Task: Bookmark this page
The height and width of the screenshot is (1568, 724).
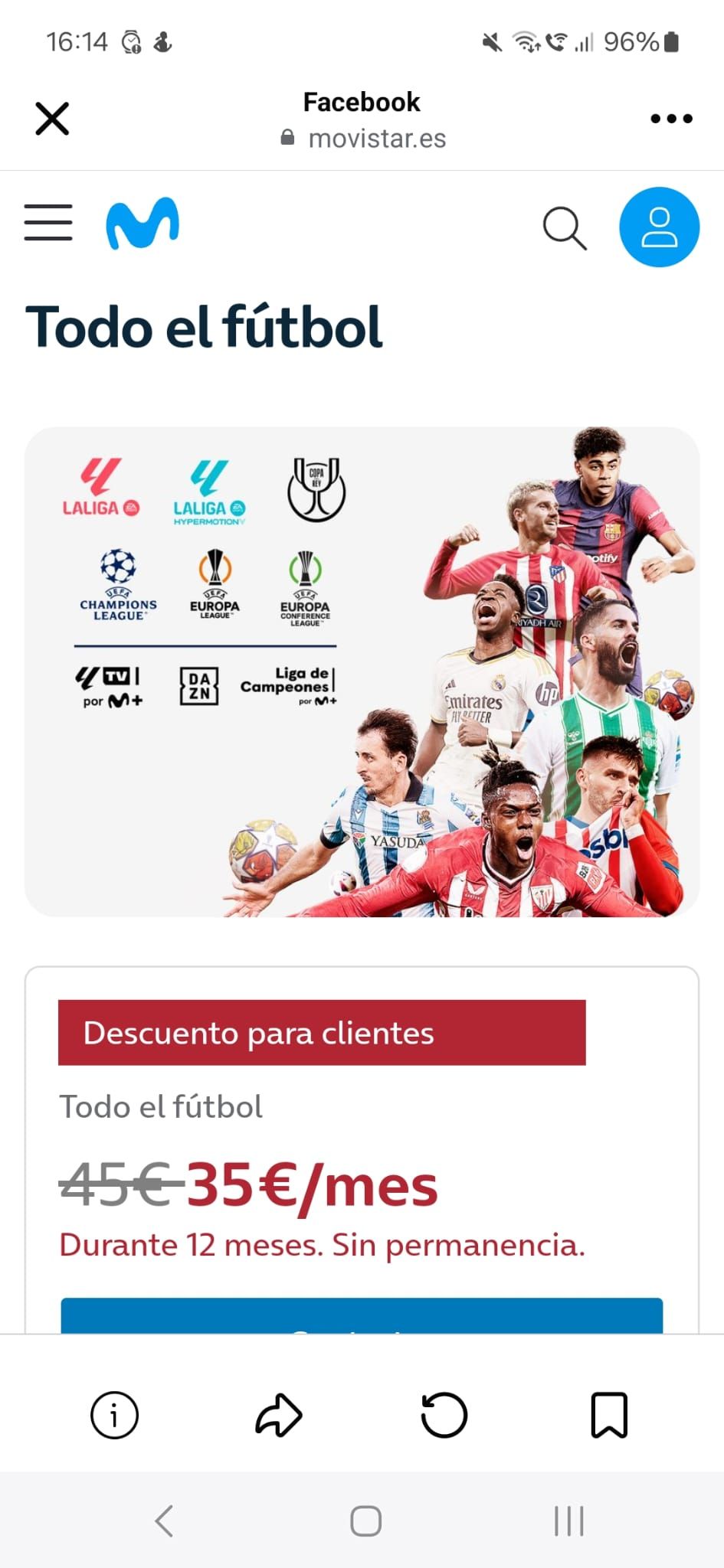Action: [x=609, y=1415]
